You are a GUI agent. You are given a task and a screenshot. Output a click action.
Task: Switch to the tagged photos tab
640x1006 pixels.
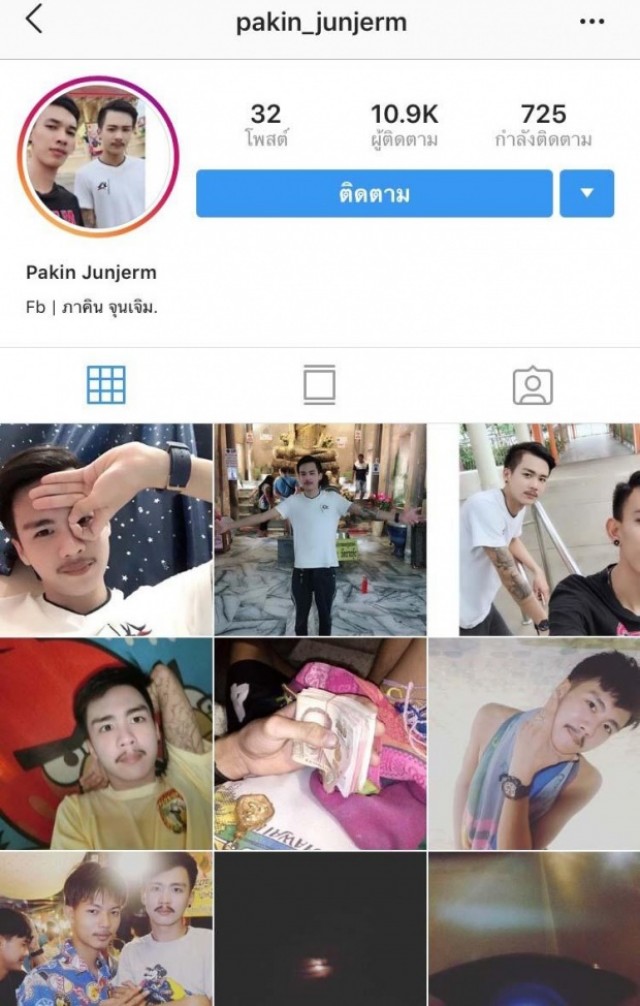tap(532, 384)
